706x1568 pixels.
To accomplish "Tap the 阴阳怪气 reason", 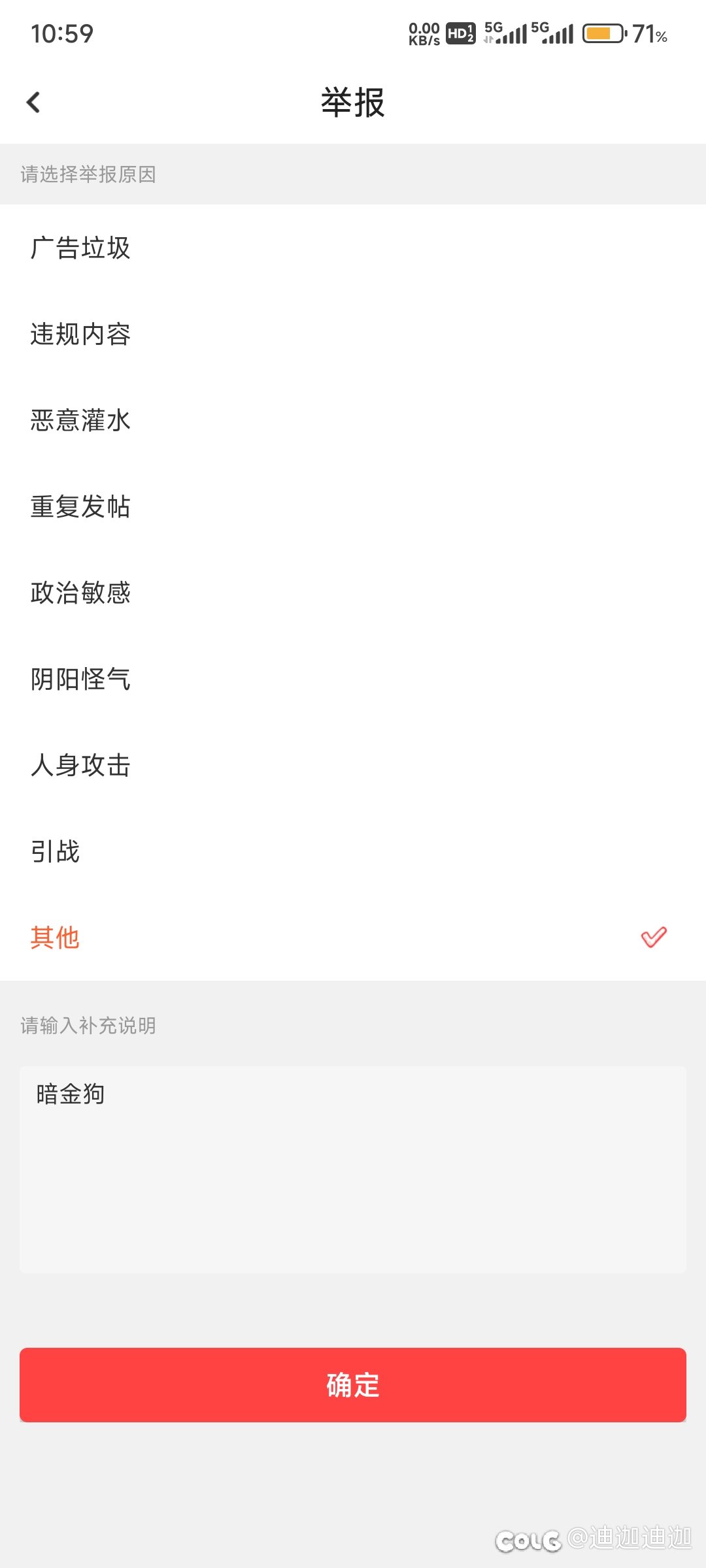I will point(353,679).
